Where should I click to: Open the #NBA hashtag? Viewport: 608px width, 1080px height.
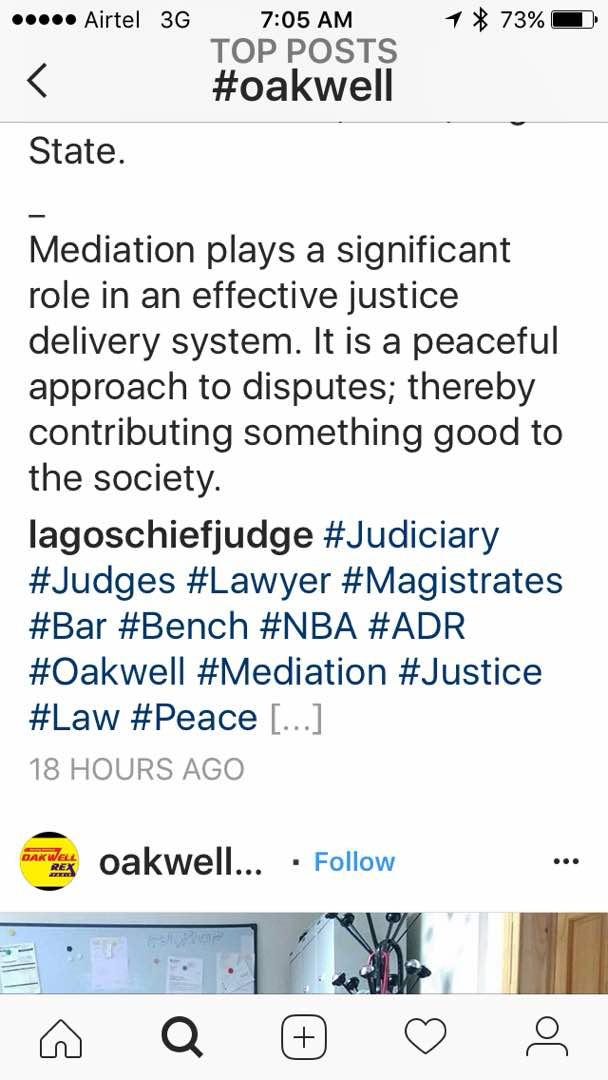[x=308, y=627]
